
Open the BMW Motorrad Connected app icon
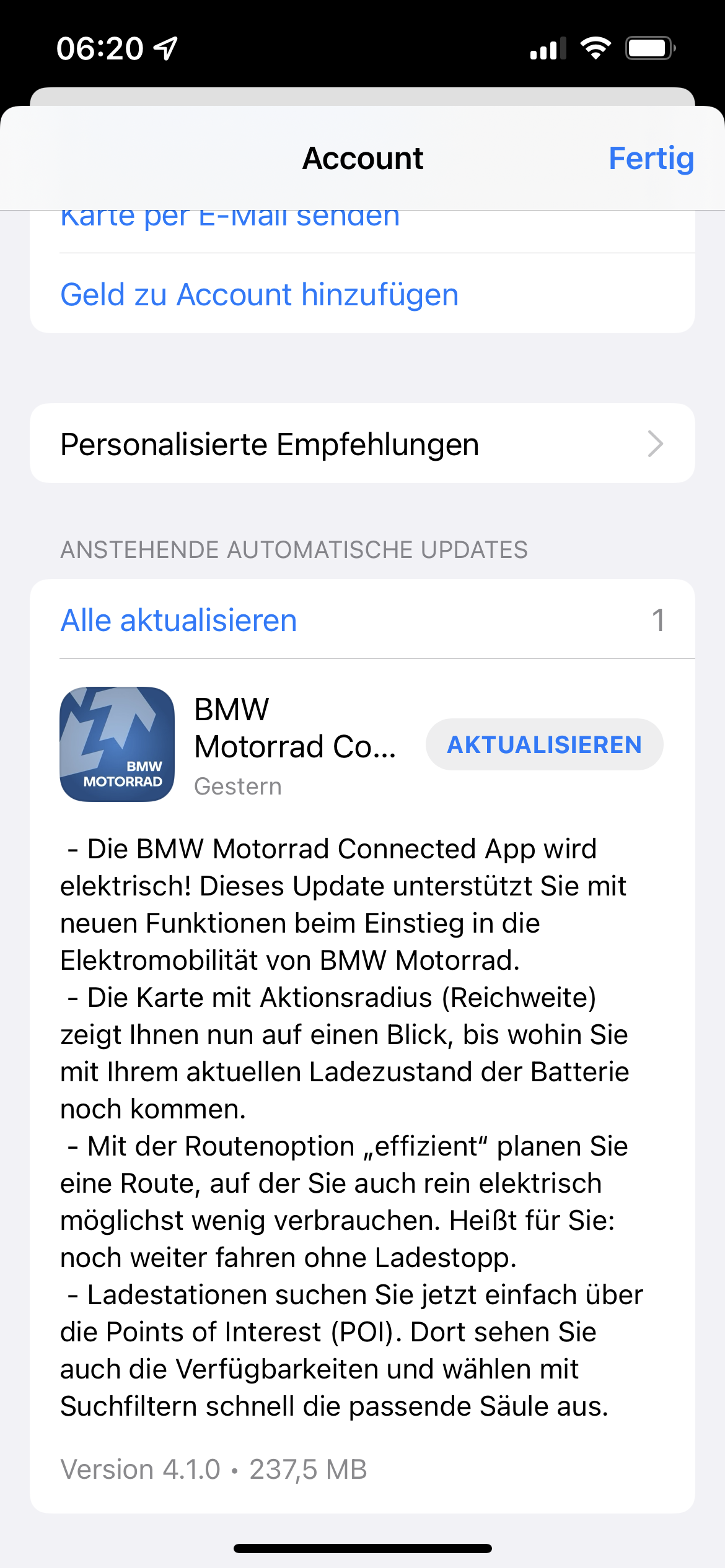click(117, 744)
